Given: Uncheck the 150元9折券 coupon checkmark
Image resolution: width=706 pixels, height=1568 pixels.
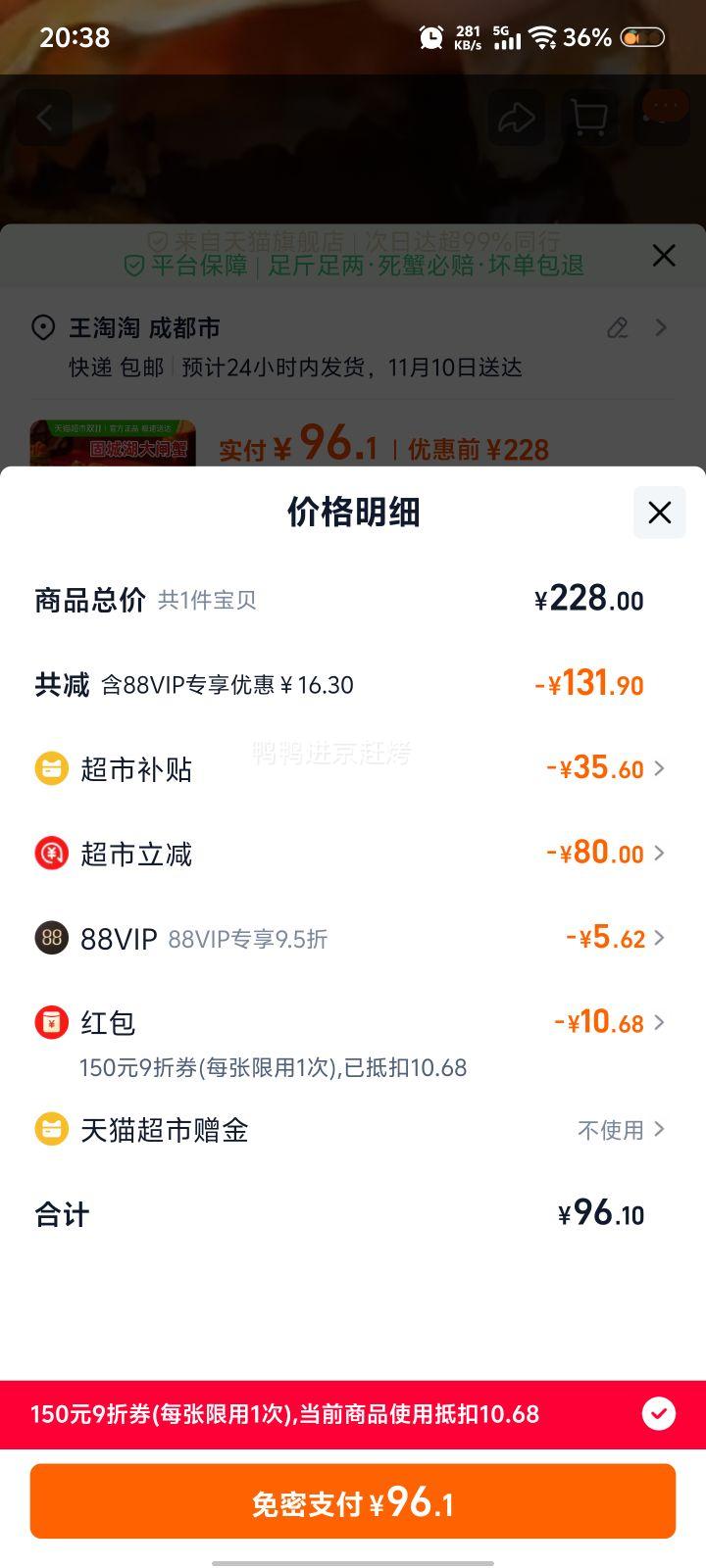Looking at the screenshot, I should point(657,1414).
